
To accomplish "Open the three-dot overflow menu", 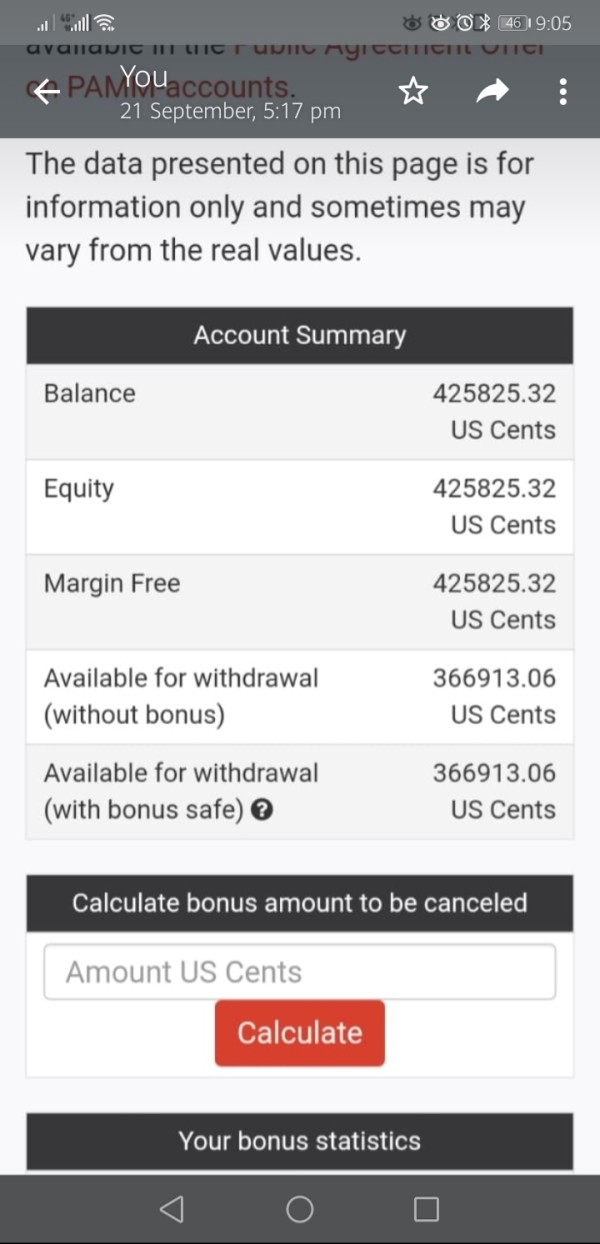I will tap(564, 92).
